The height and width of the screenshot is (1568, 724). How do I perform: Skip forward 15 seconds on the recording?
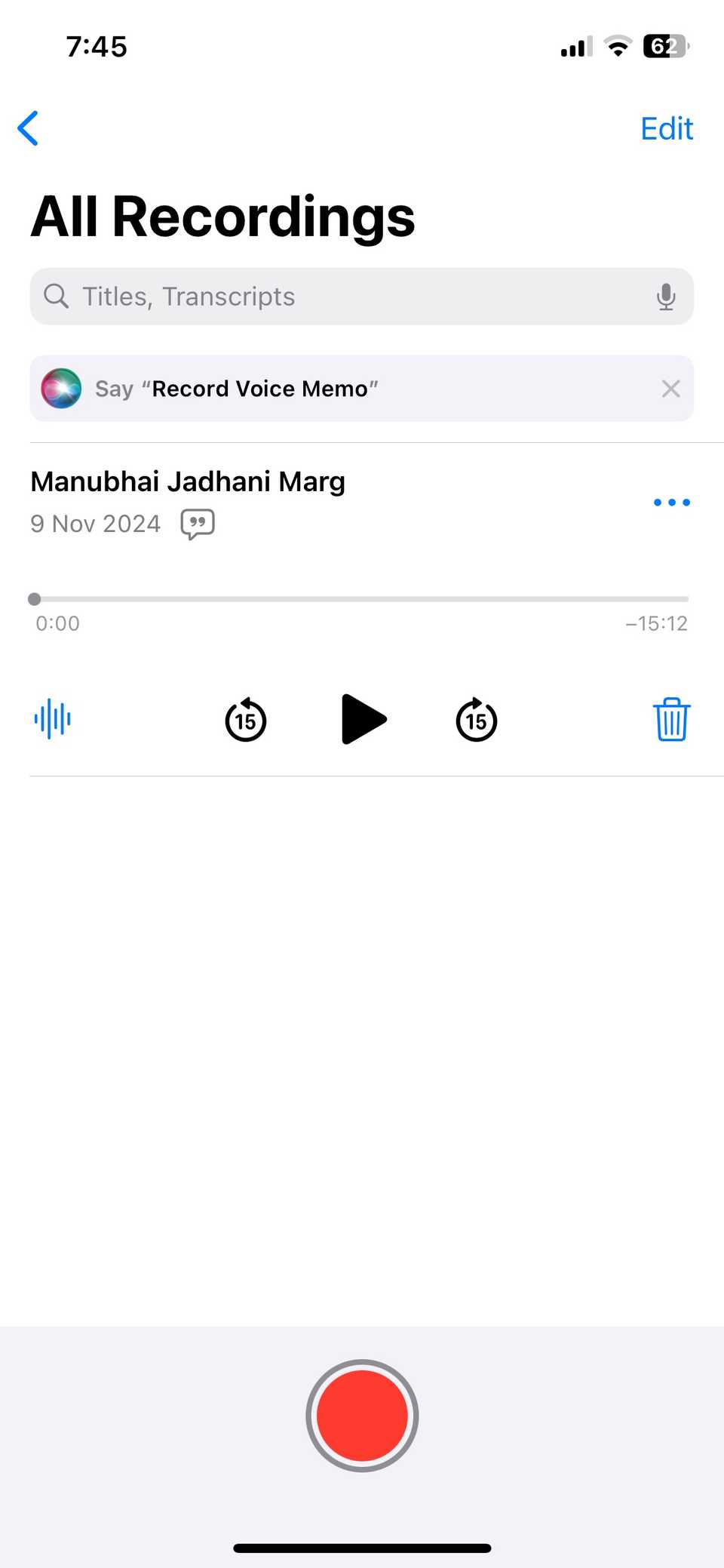(476, 720)
